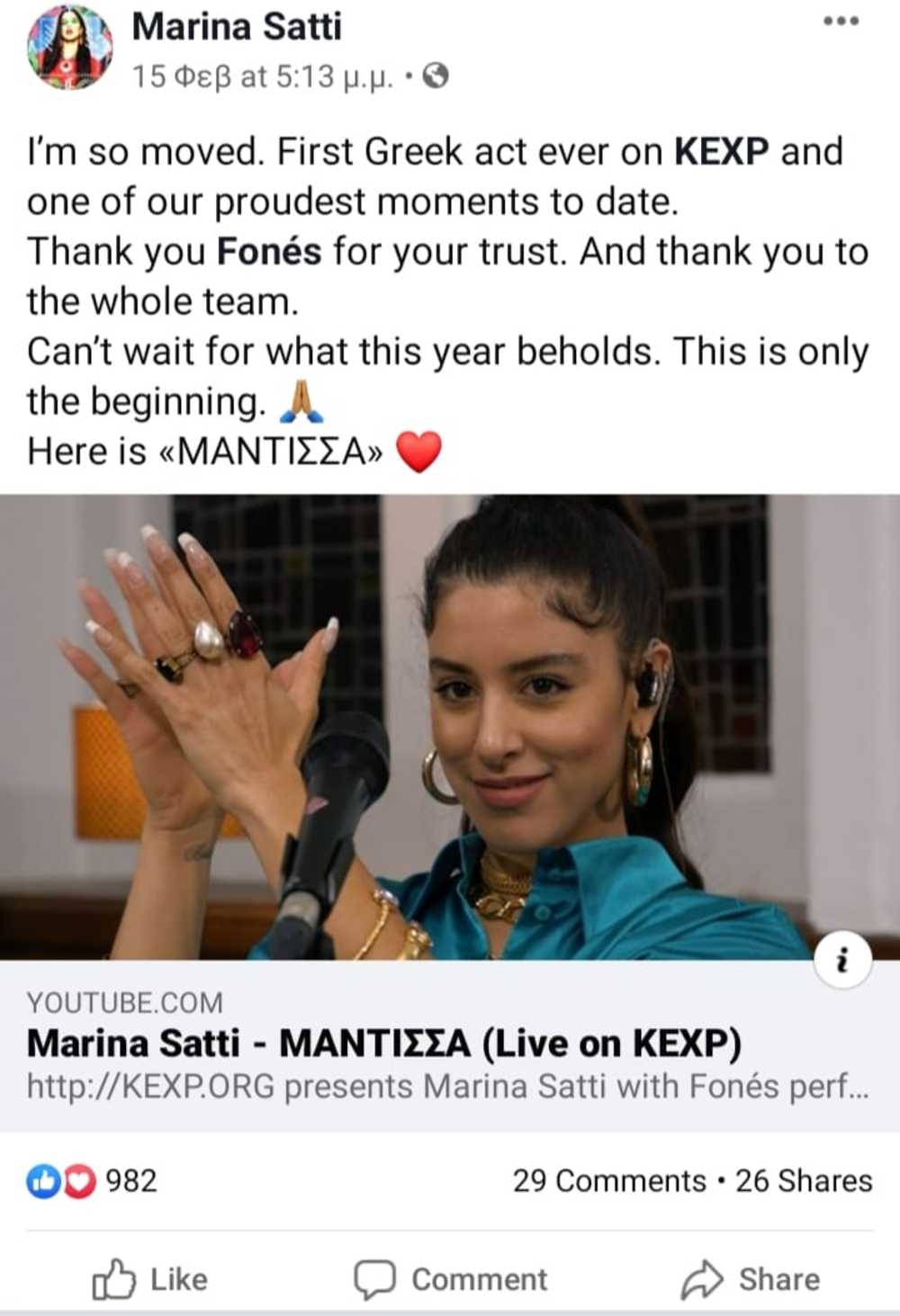Share Marina Satti's post

pos(750,1279)
